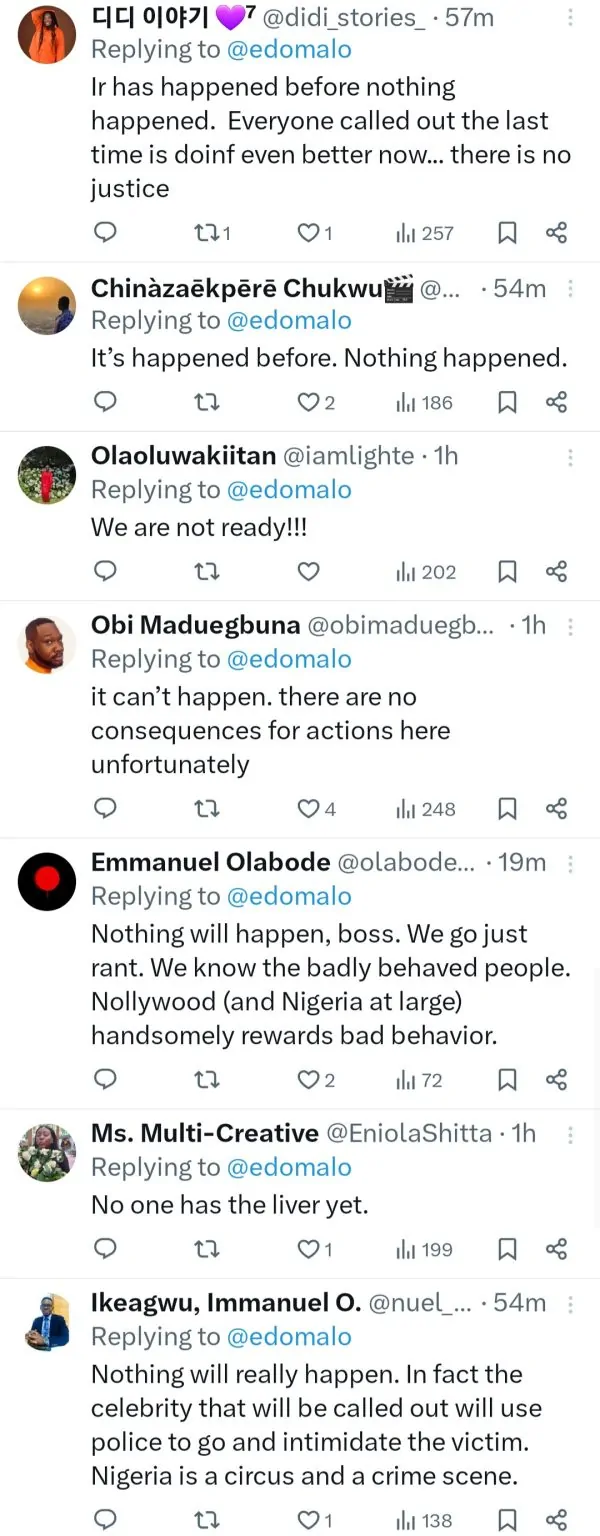
Task: Open more options on Olaoluwakiitan's tweet
Action: pyautogui.click(x=571, y=458)
